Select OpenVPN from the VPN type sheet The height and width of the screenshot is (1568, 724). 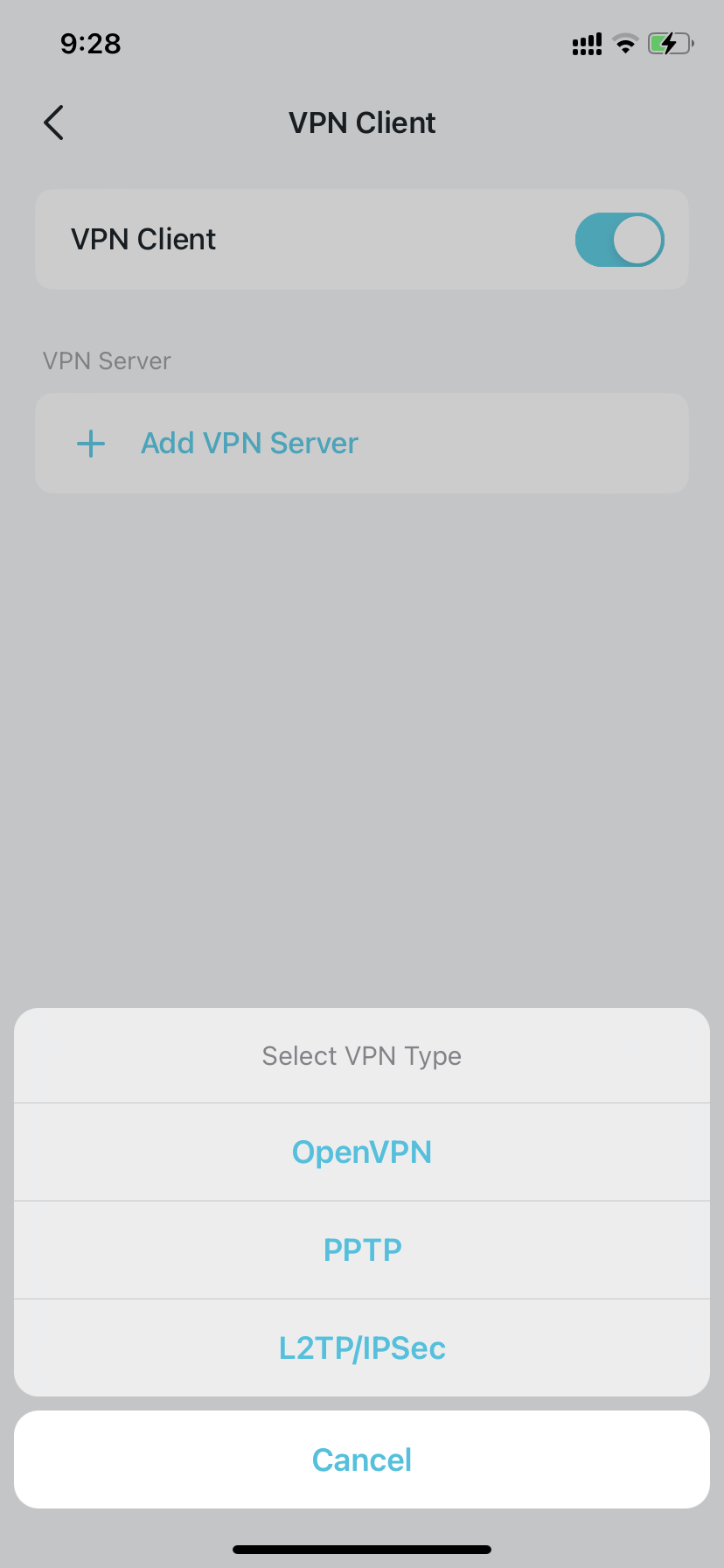pyautogui.click(x=362, y=1151)
